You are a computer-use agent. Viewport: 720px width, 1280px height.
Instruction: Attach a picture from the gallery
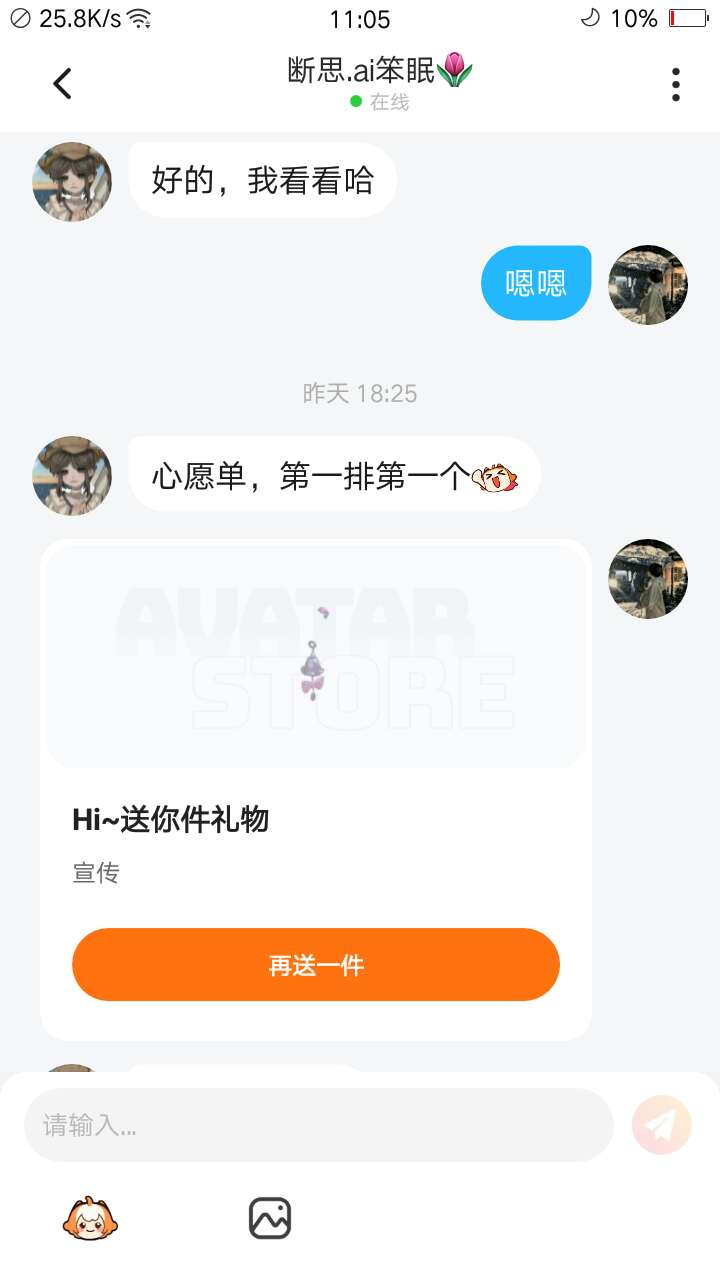[x=270, y=1218]
